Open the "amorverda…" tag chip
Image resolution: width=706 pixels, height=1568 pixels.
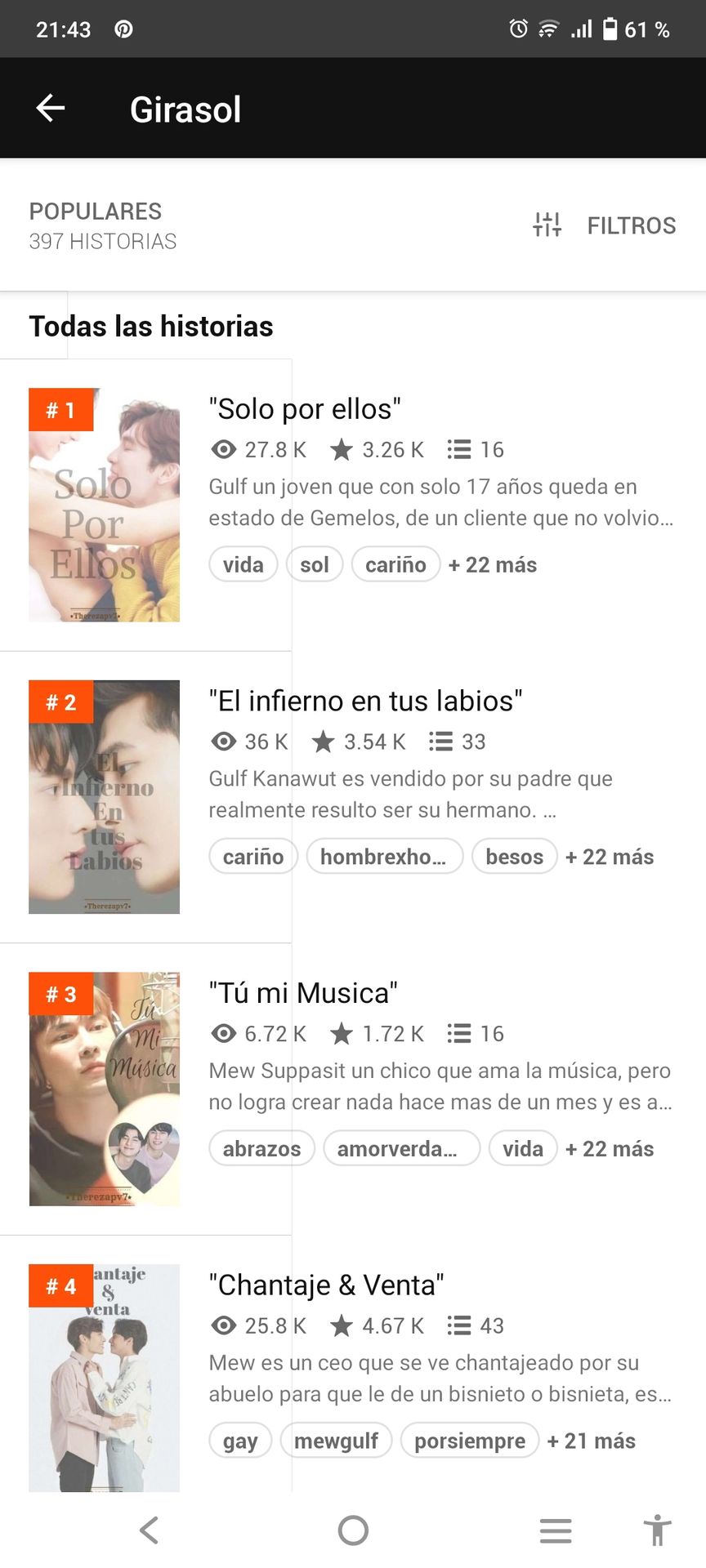[x=401, y=1149]
